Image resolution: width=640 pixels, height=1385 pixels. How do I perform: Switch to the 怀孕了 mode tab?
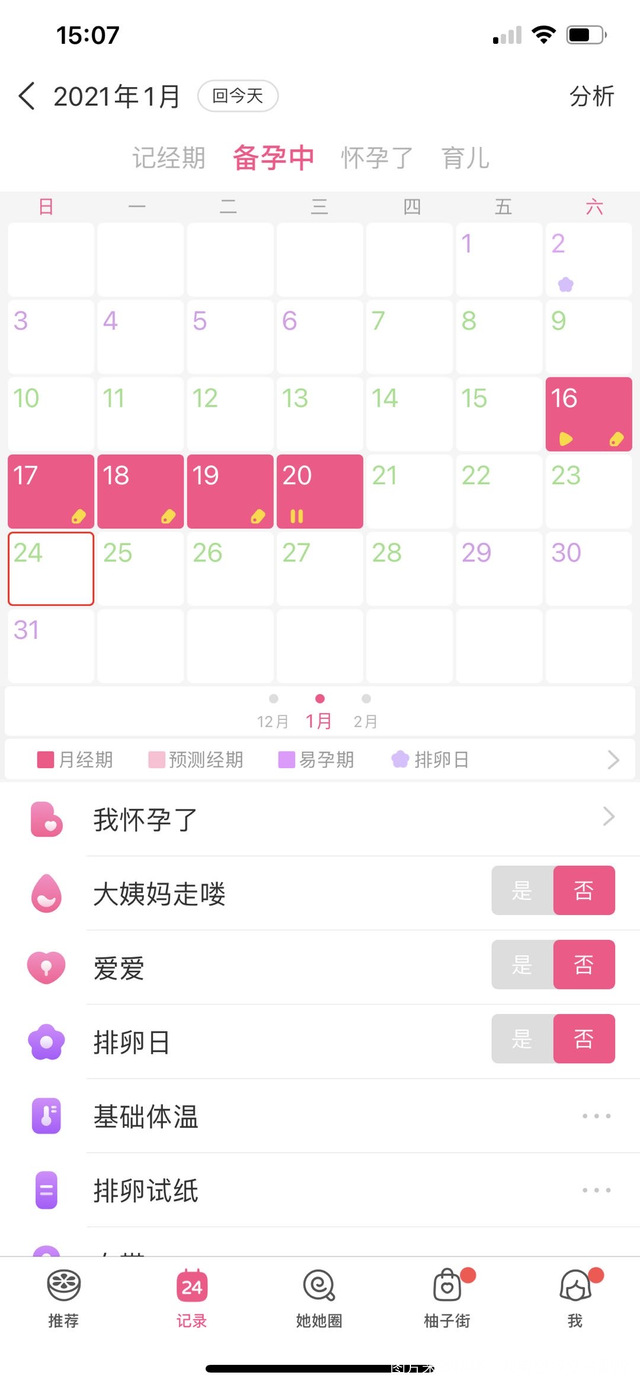click(377, 158)
